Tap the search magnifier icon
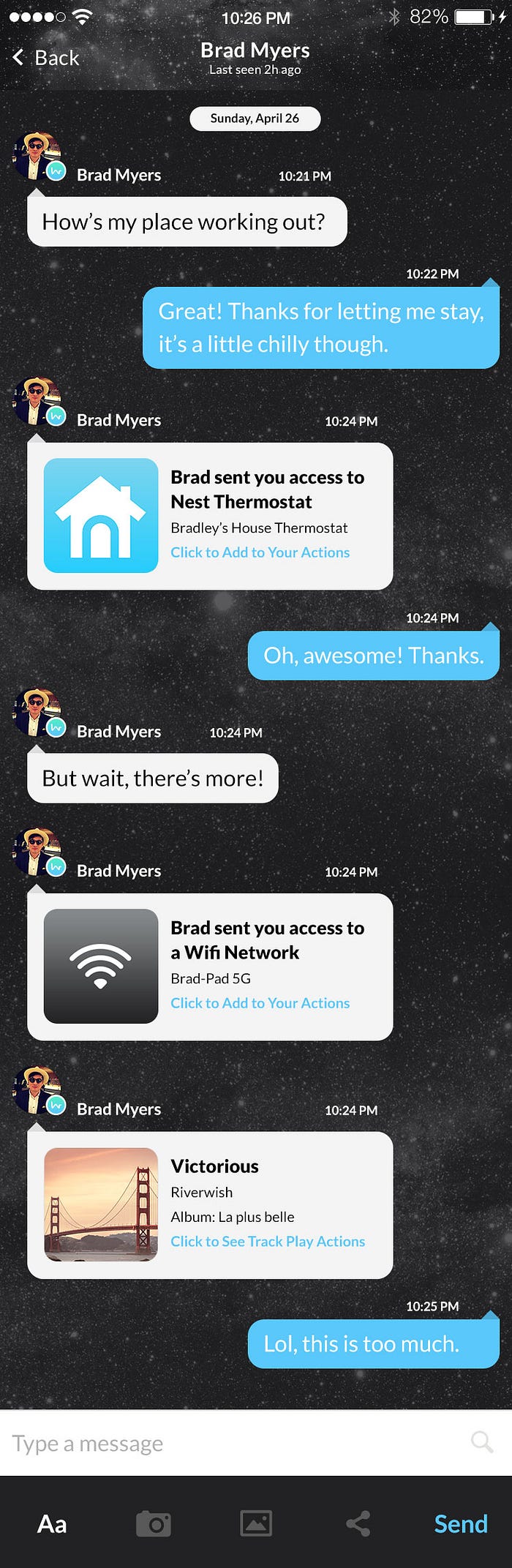 [481, 1442]
